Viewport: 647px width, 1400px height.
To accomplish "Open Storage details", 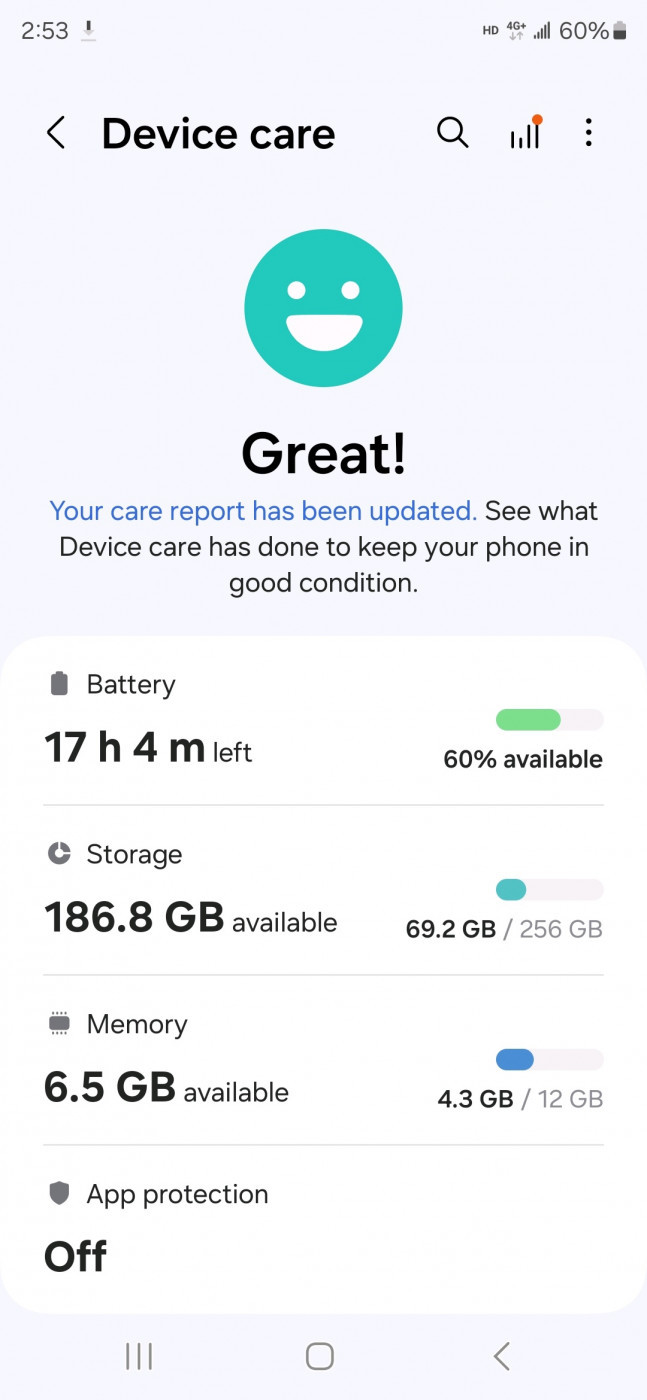I will [x=323, y=891].
